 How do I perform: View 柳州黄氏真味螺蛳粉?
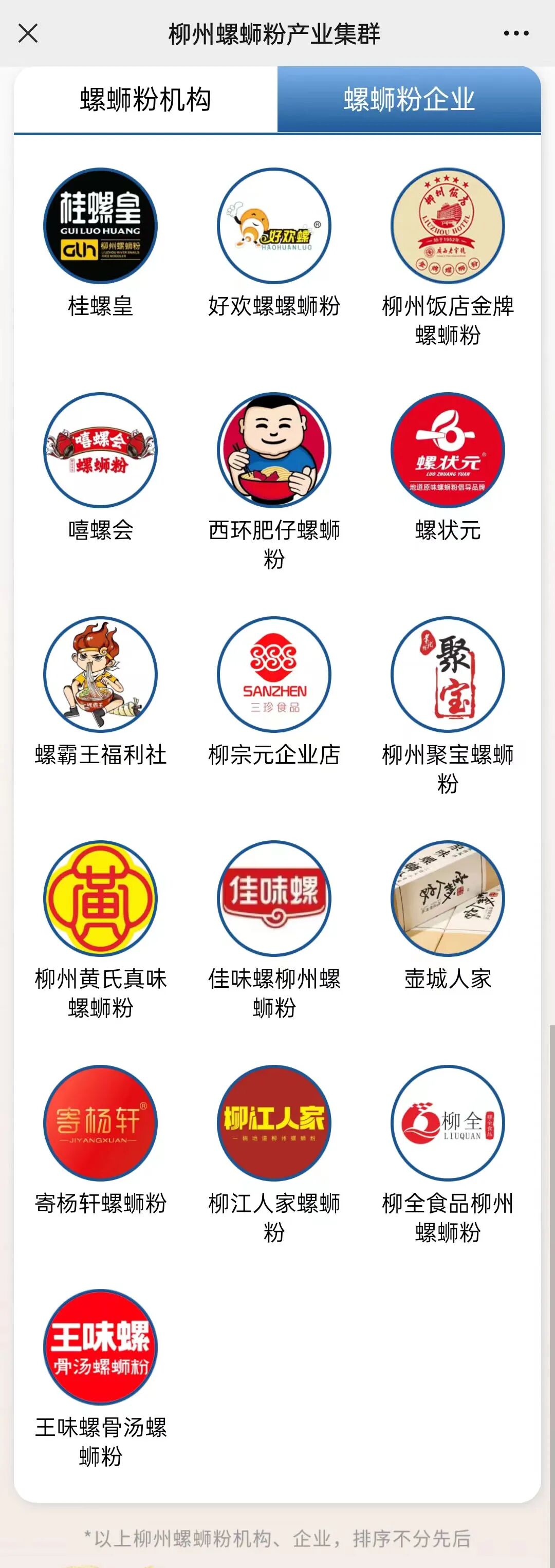pyautogui.click(x=100, y=898)
